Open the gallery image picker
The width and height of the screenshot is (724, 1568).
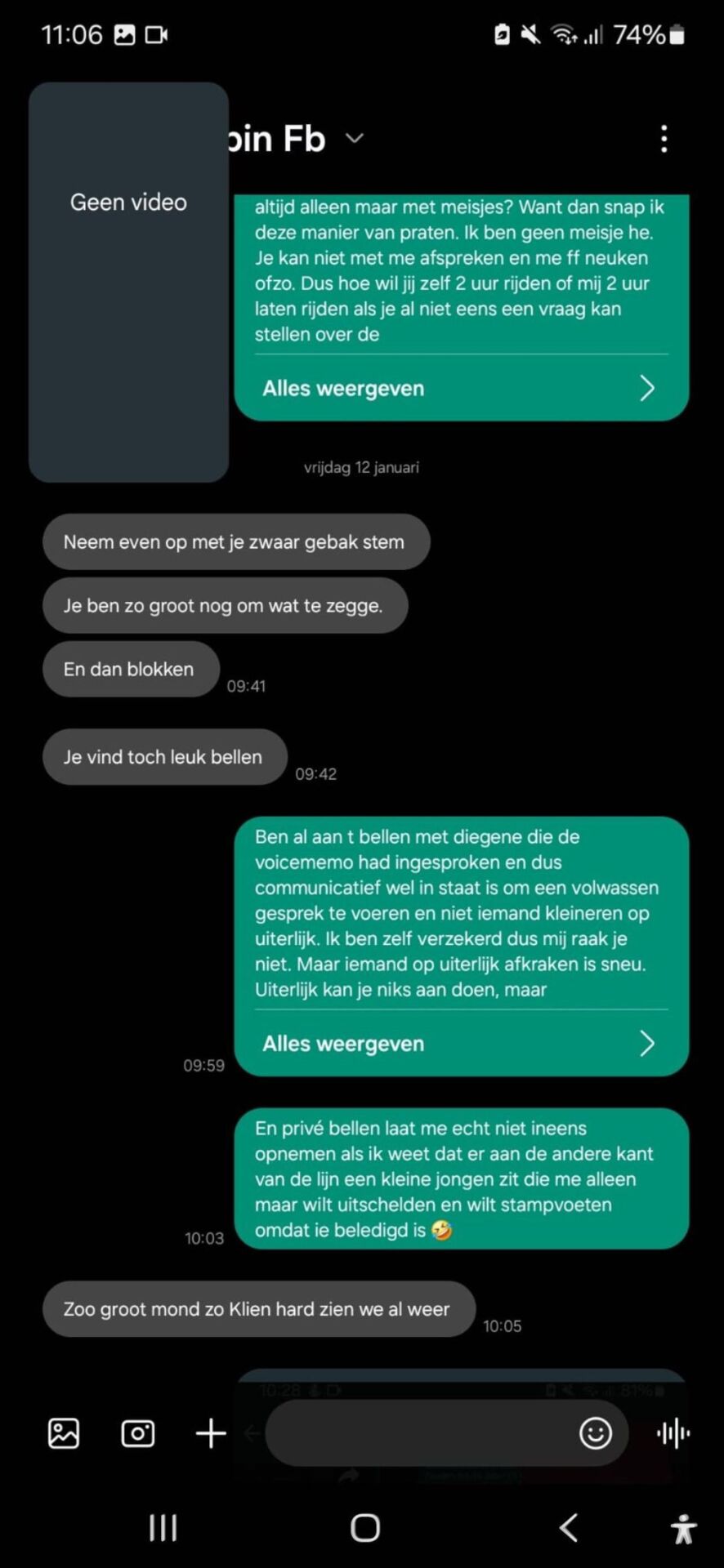point(64,1433)
